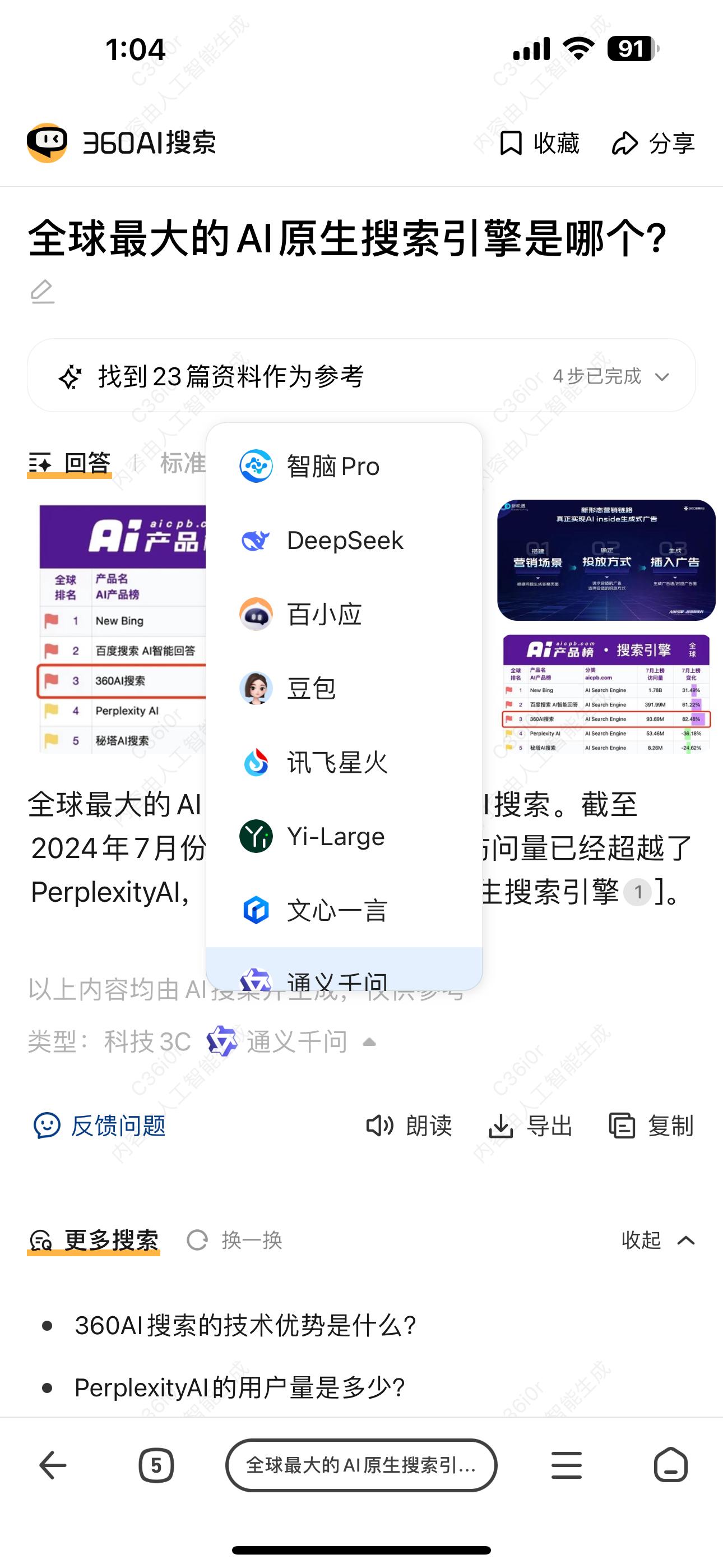Select 讯飞星火 model
Screen dimensions: 723x1568
(x=336, y=763)
